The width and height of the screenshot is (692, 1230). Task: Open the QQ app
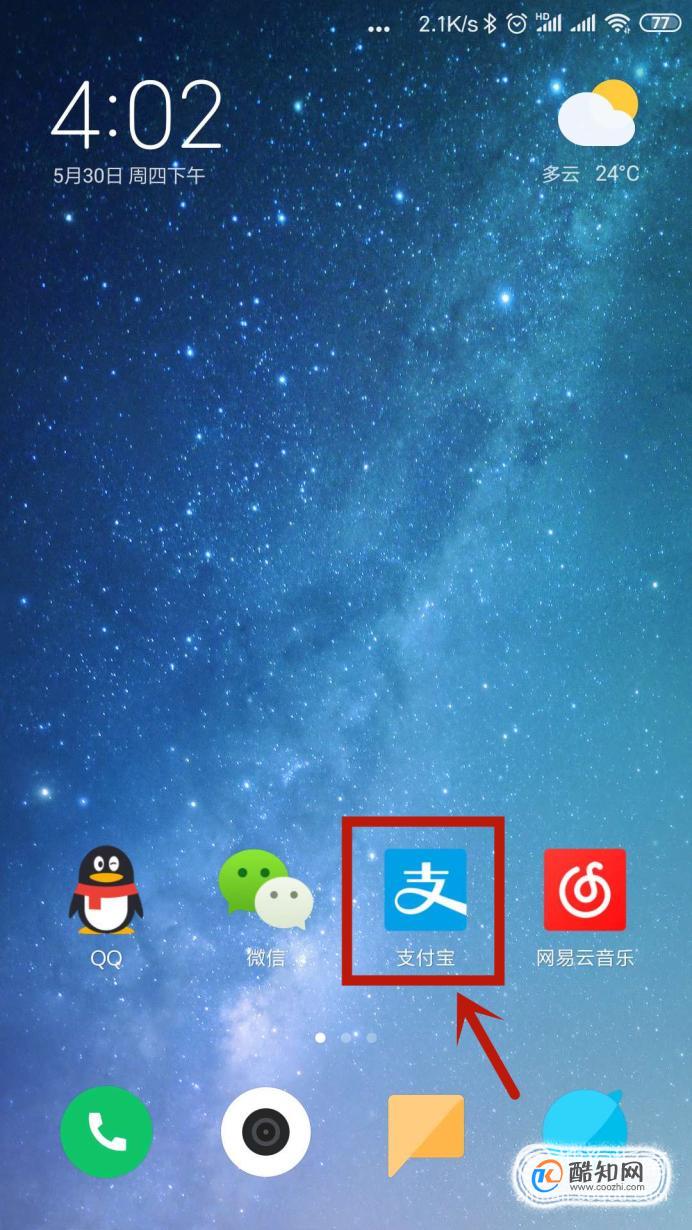tap(106, 890)
